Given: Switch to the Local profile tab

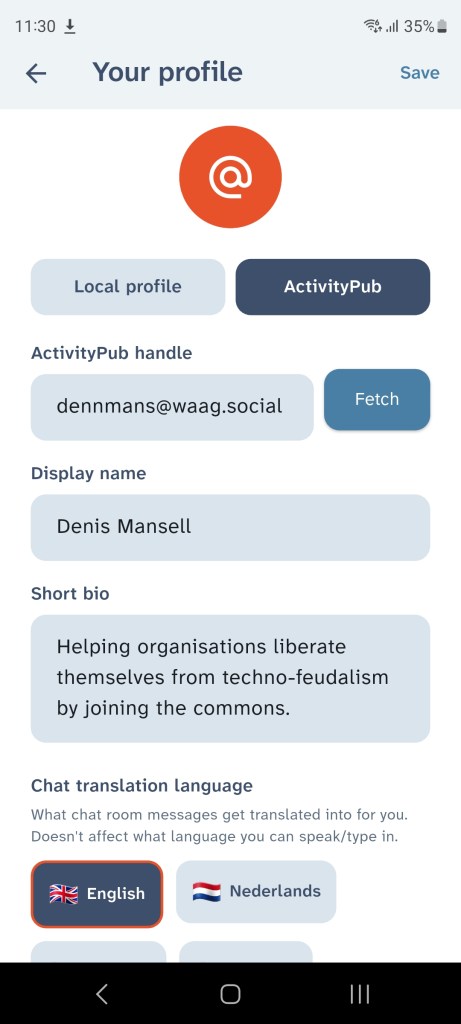Looking at the screenshot, I should pyautogui.click(x=128, y=287).
